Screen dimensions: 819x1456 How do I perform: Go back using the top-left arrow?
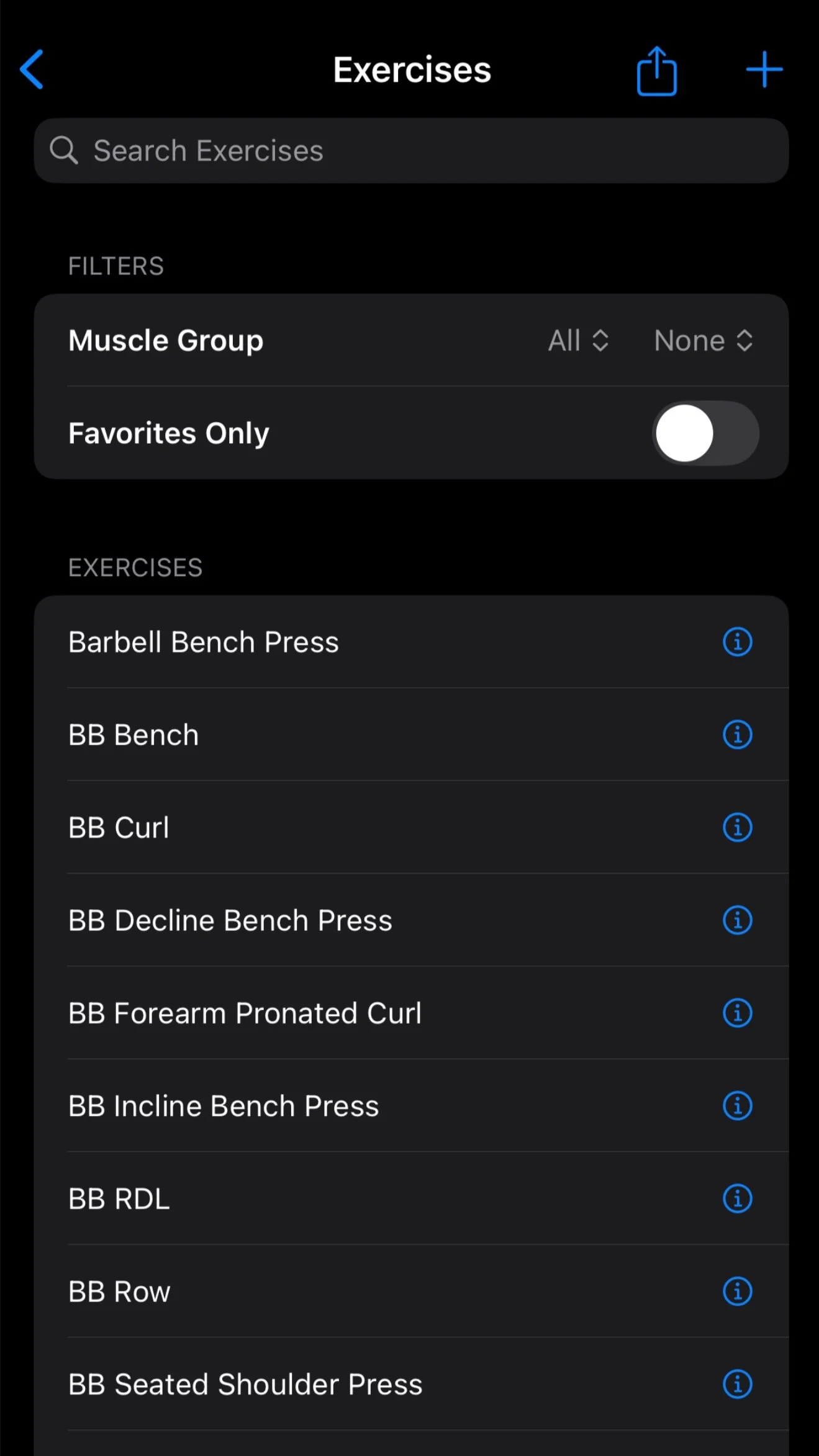[x=32, y=70]
